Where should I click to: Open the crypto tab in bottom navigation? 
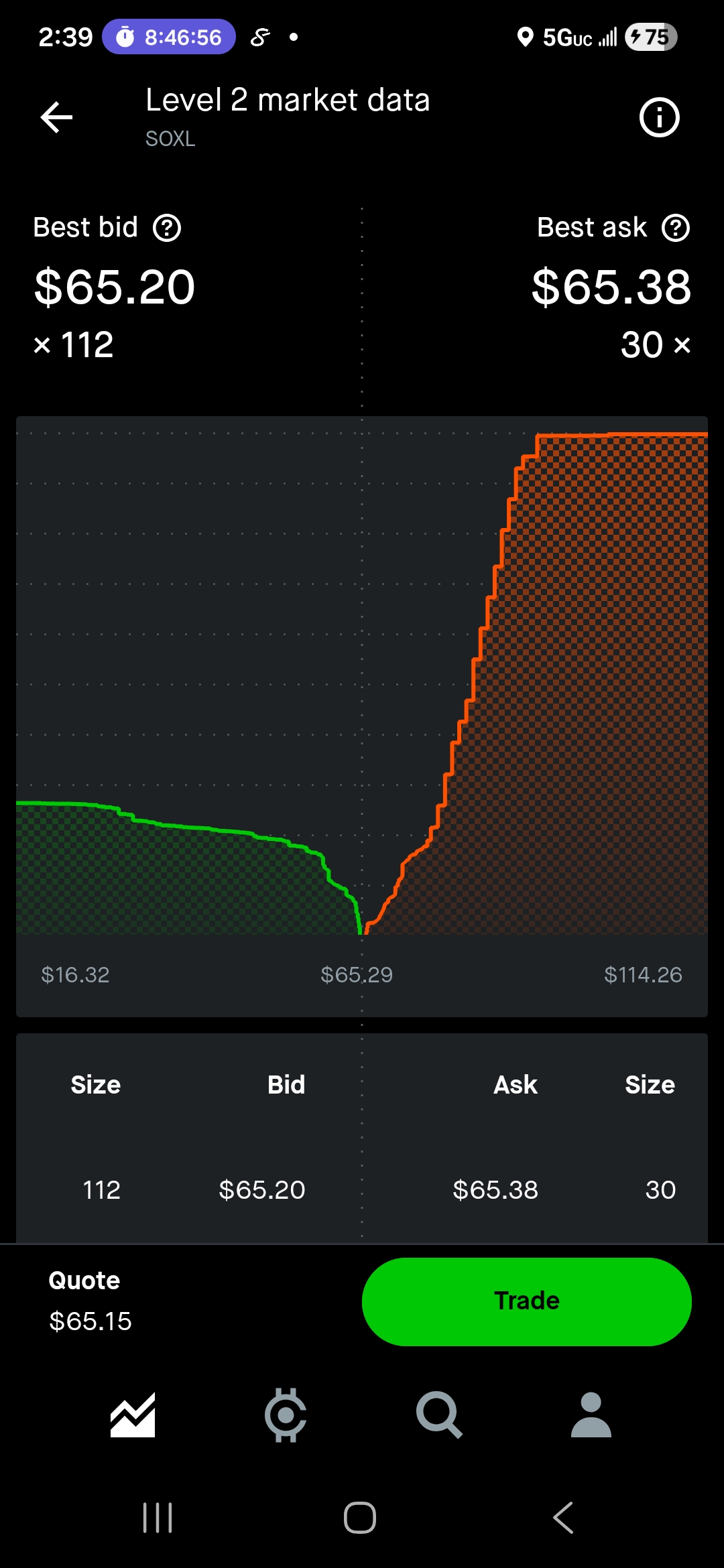(286, 1415)
